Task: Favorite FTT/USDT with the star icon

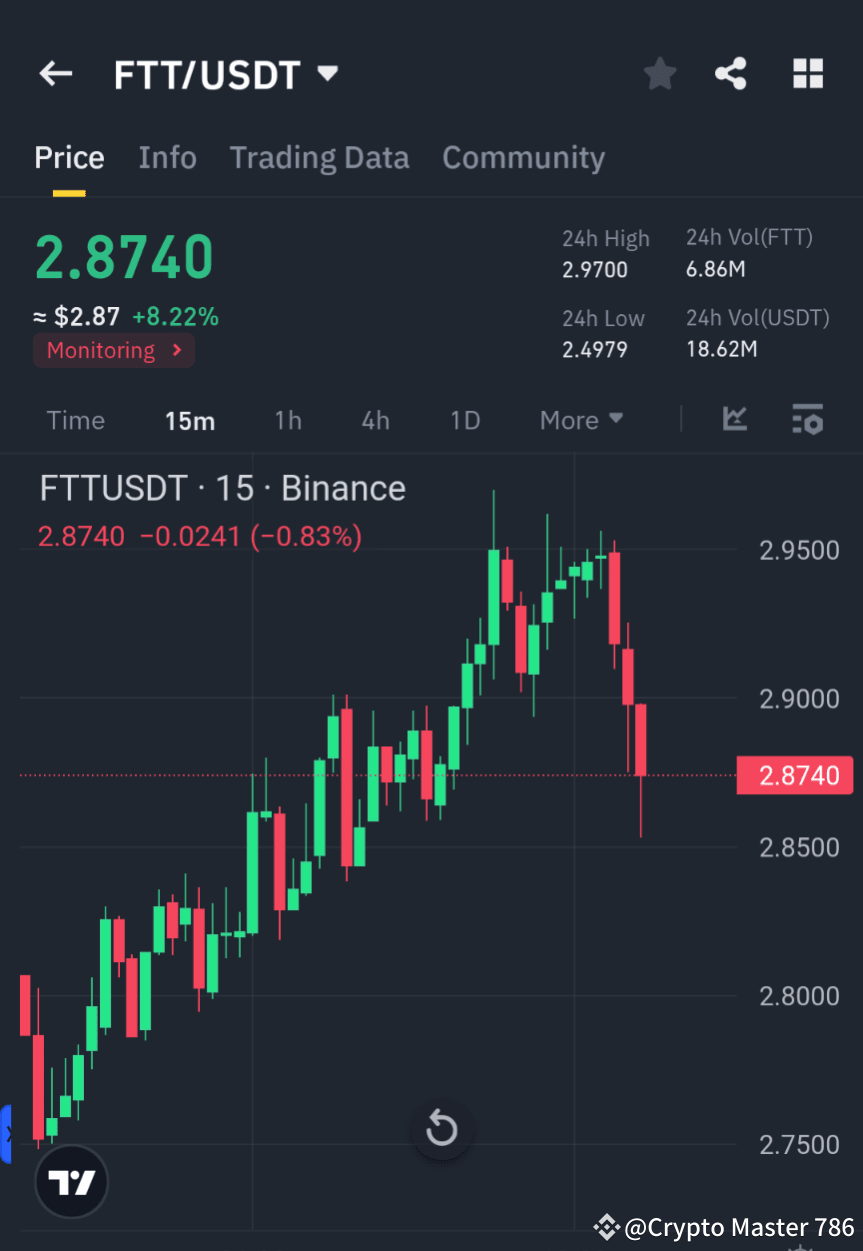Action: [x=659, y=73]
